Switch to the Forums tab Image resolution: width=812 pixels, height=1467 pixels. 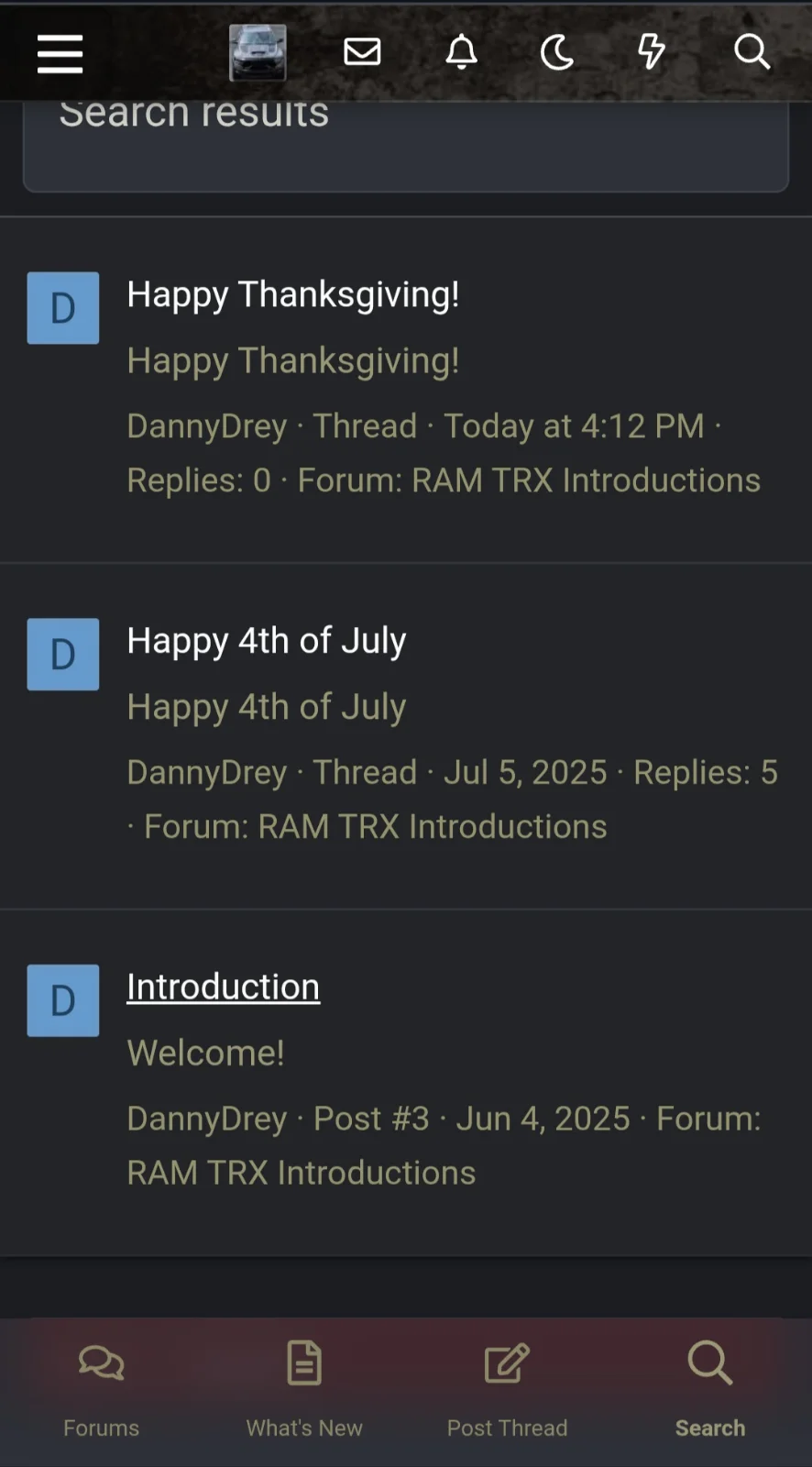[x=101, y=1387]
